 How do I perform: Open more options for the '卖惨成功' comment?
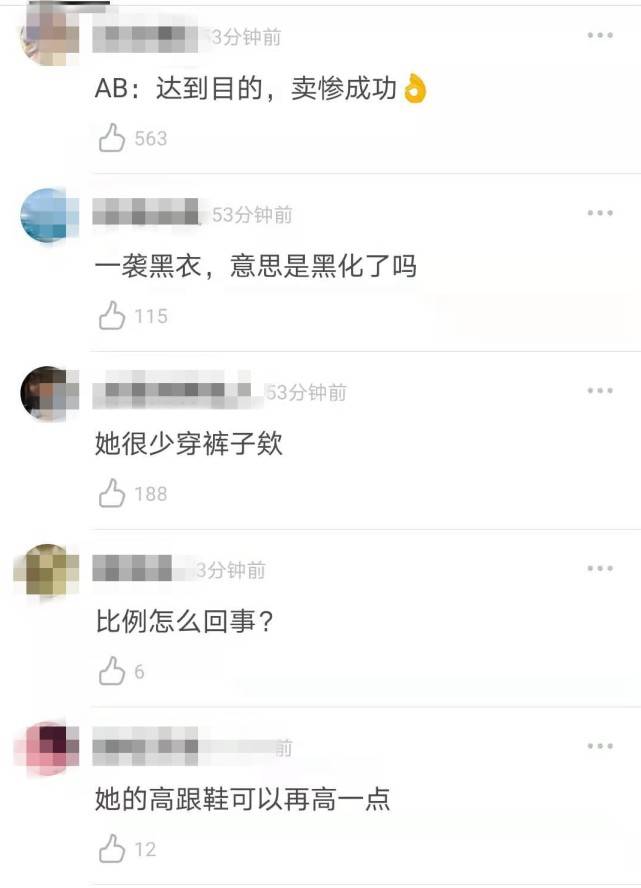point(599,36)
